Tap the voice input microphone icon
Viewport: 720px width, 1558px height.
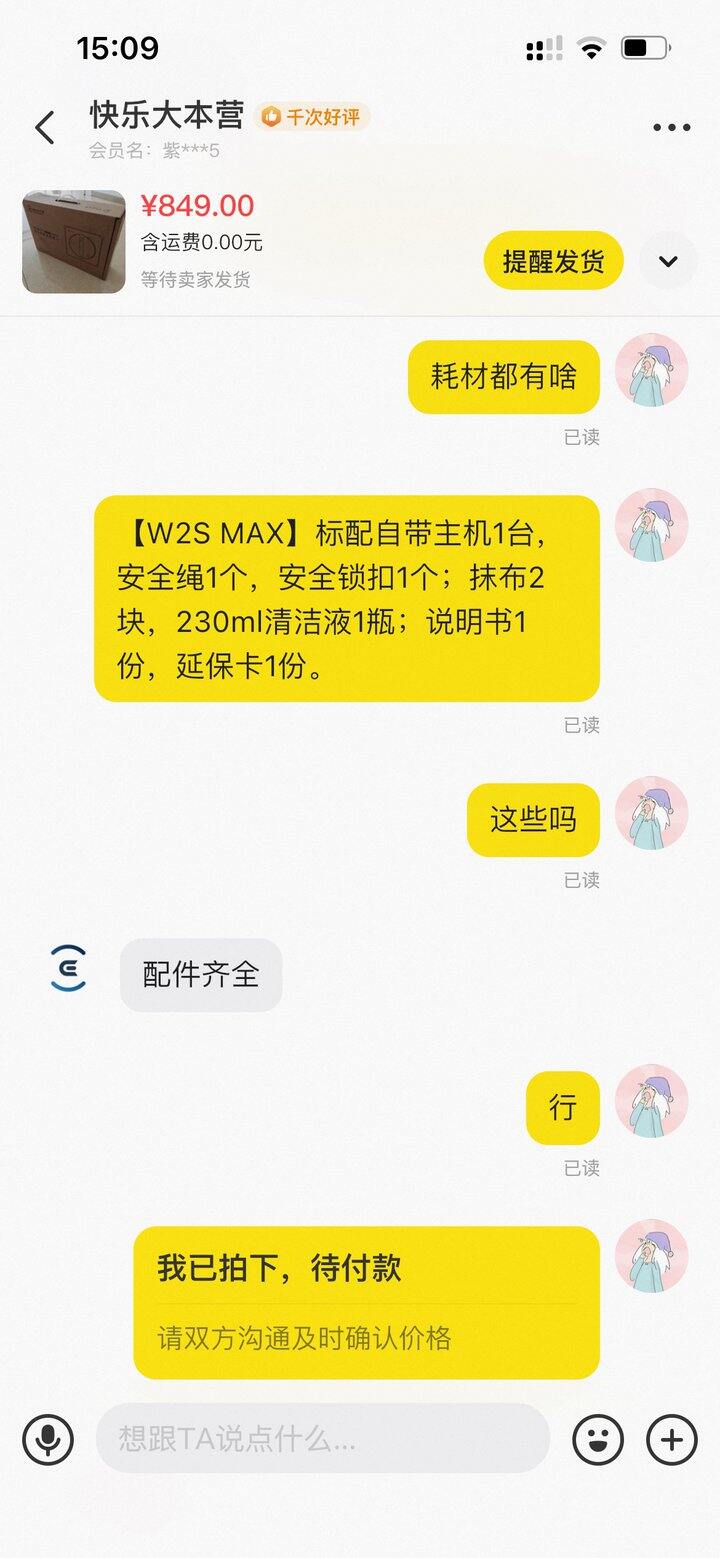tap(47, 1440)
